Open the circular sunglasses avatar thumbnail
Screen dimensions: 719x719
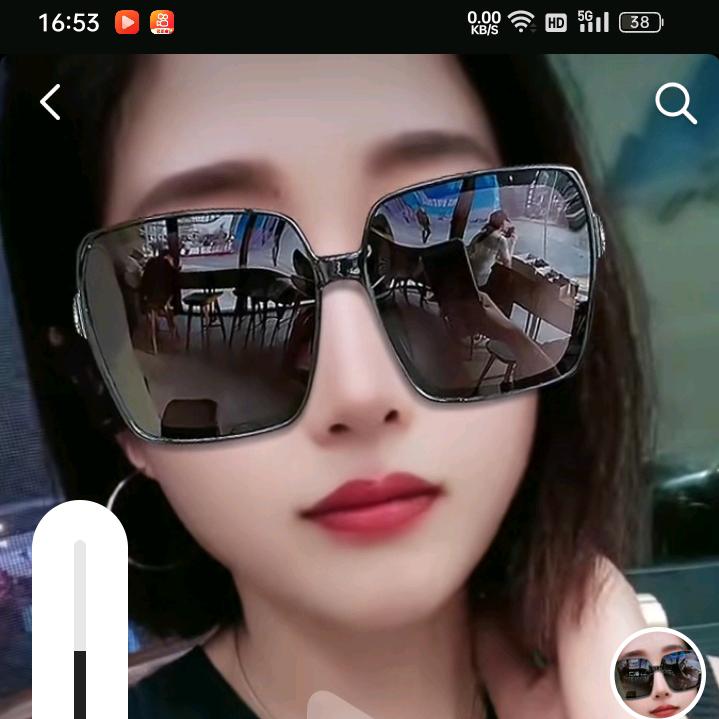pos(658,675)
